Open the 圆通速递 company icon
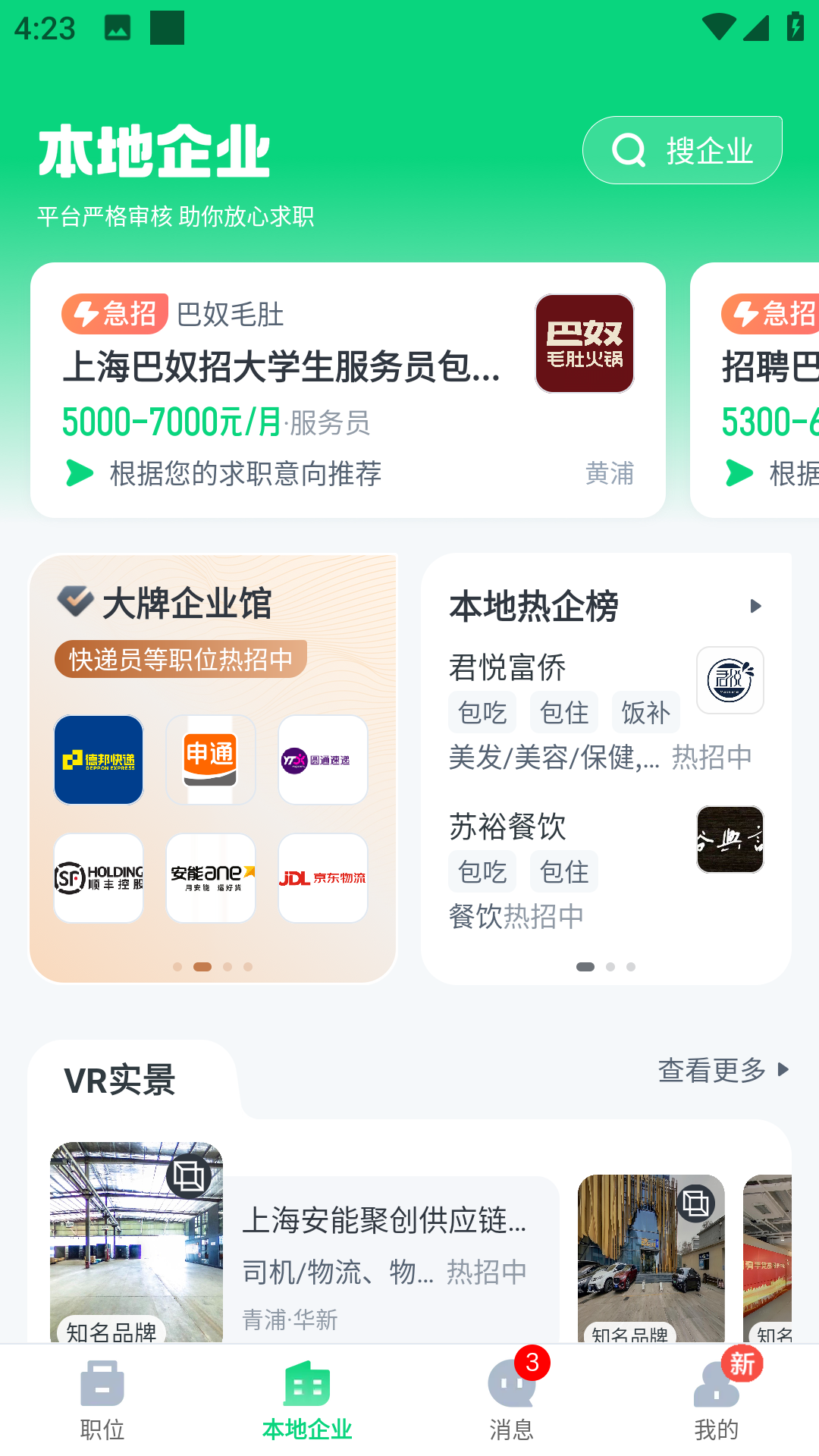Viewport: 819px width, 1456px height. pos(323,760)
